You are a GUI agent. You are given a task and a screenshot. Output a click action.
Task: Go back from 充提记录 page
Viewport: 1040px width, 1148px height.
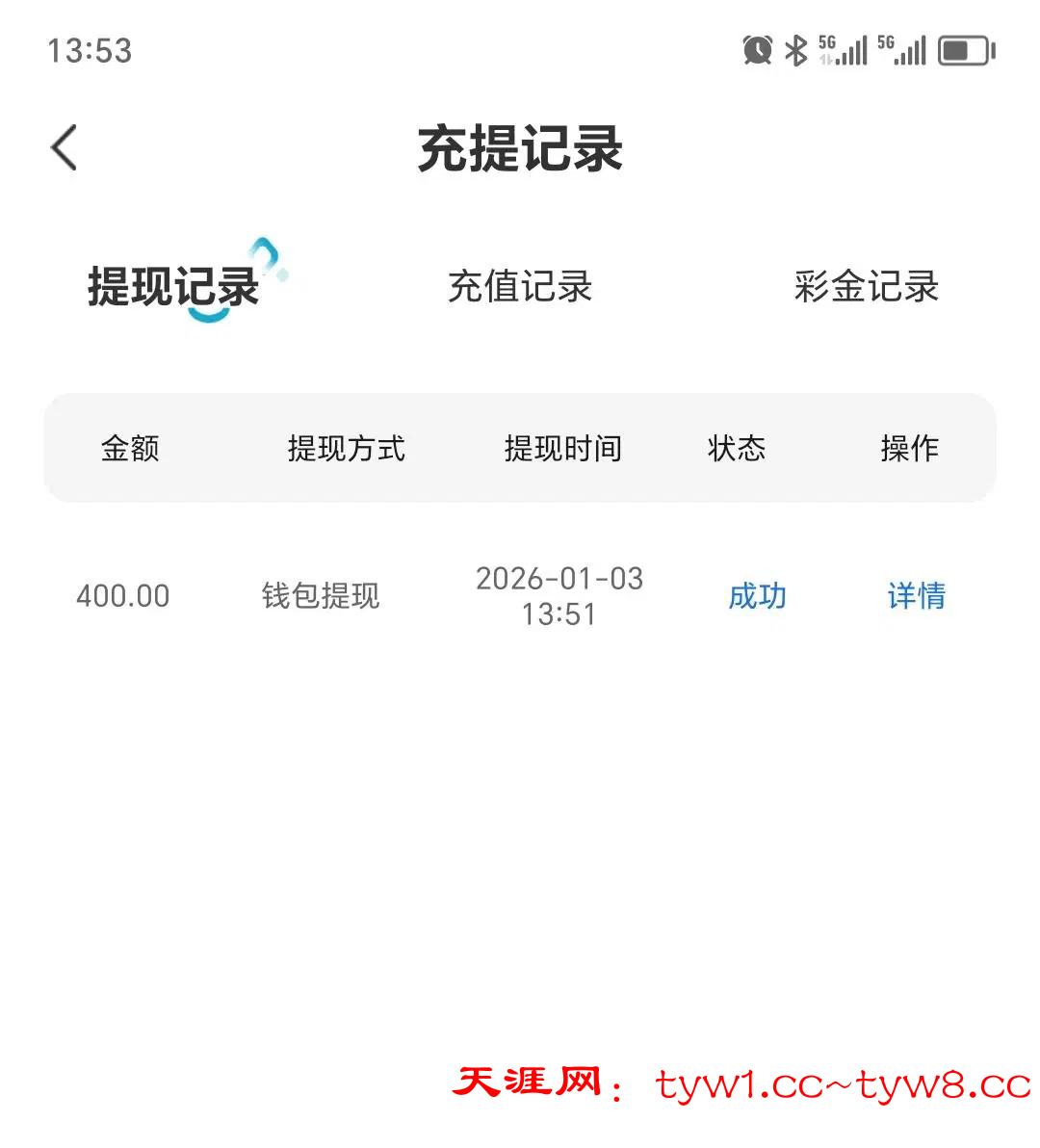tap(65, 148)
